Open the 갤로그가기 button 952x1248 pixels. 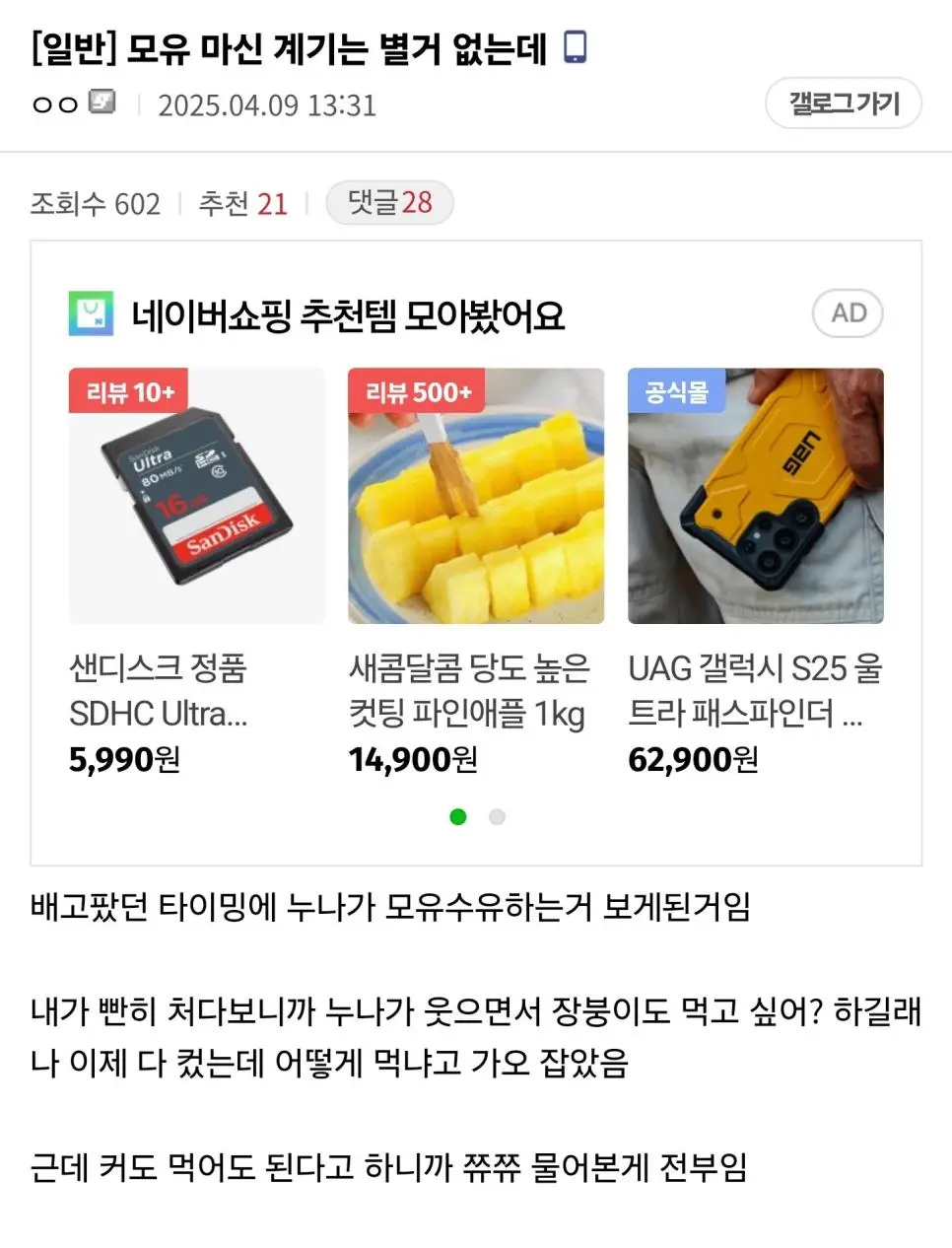(x=844, y=104)
